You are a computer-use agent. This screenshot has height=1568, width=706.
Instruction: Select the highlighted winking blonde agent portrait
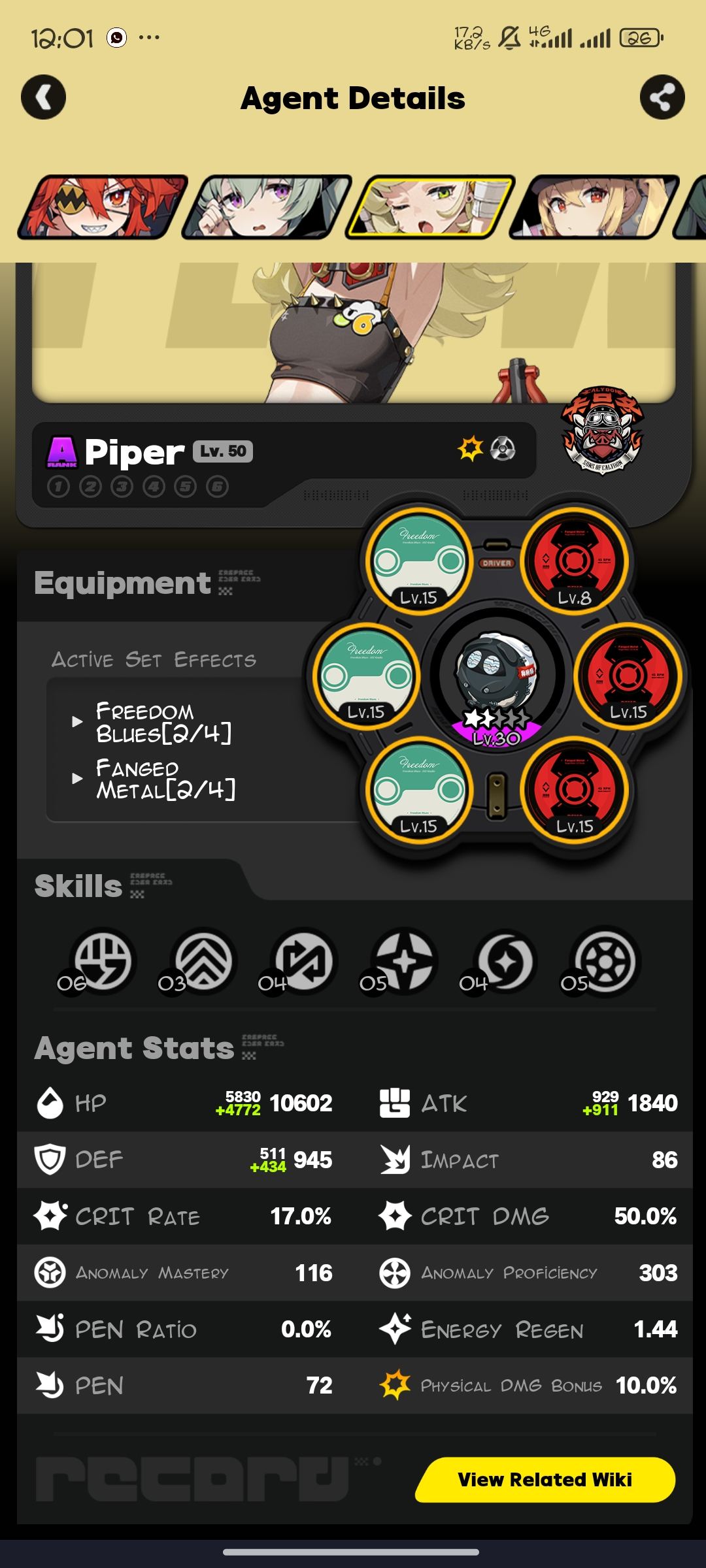430,206
